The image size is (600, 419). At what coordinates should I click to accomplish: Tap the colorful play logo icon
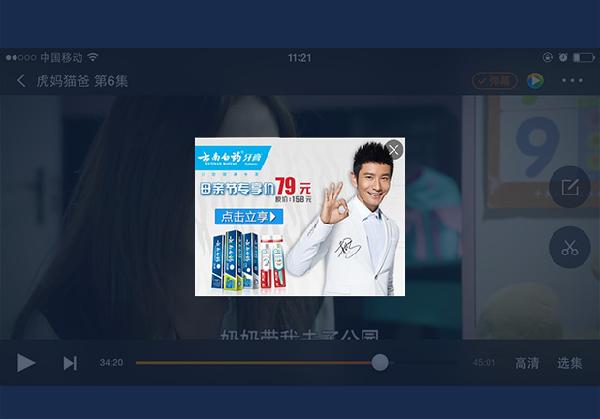tap(535, 81)
